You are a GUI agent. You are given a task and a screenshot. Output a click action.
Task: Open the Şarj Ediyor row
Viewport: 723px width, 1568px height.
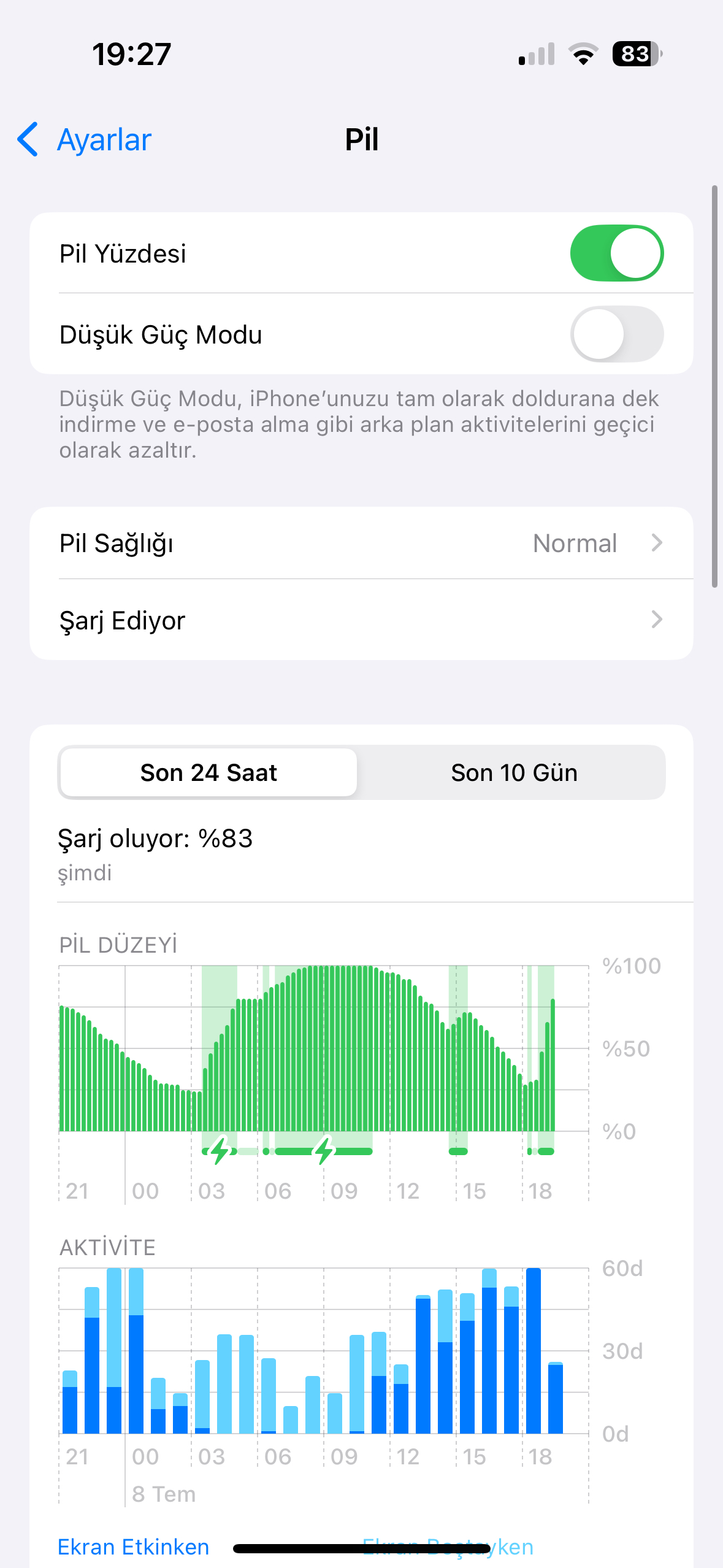point(361,620)
